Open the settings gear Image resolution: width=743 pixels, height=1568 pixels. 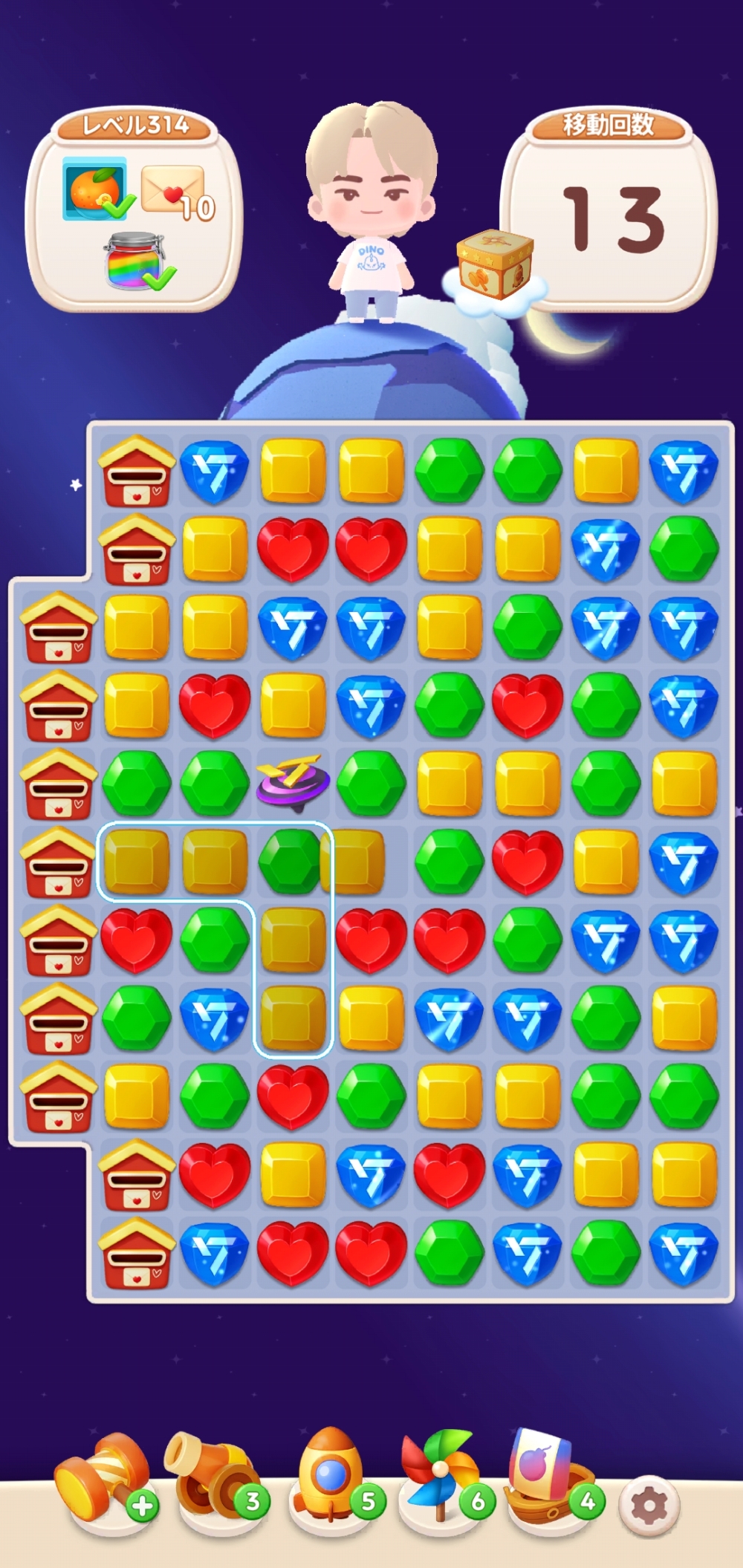coord(649,1505)
